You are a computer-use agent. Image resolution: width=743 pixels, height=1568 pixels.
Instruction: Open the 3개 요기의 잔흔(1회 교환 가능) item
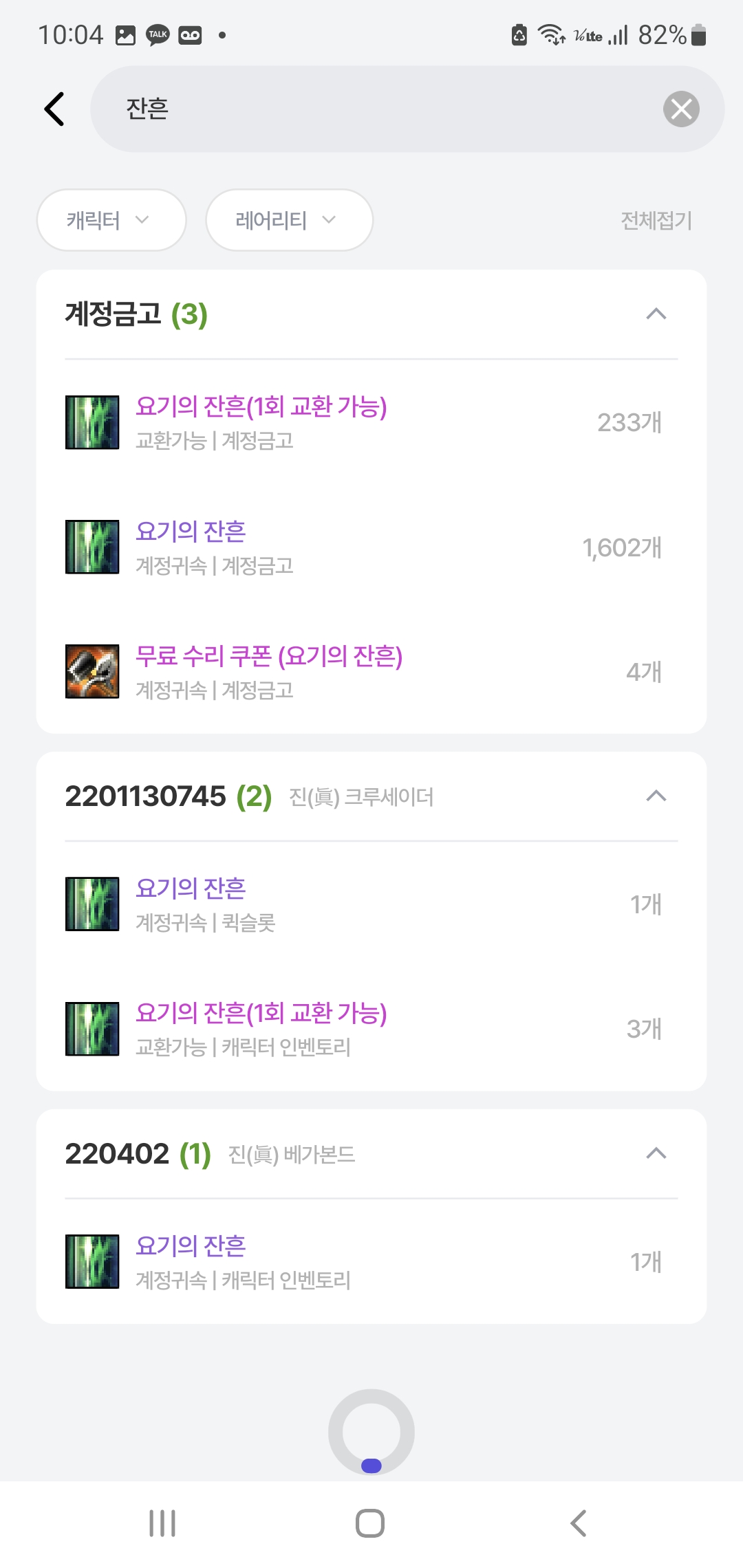click(261, 1028)
